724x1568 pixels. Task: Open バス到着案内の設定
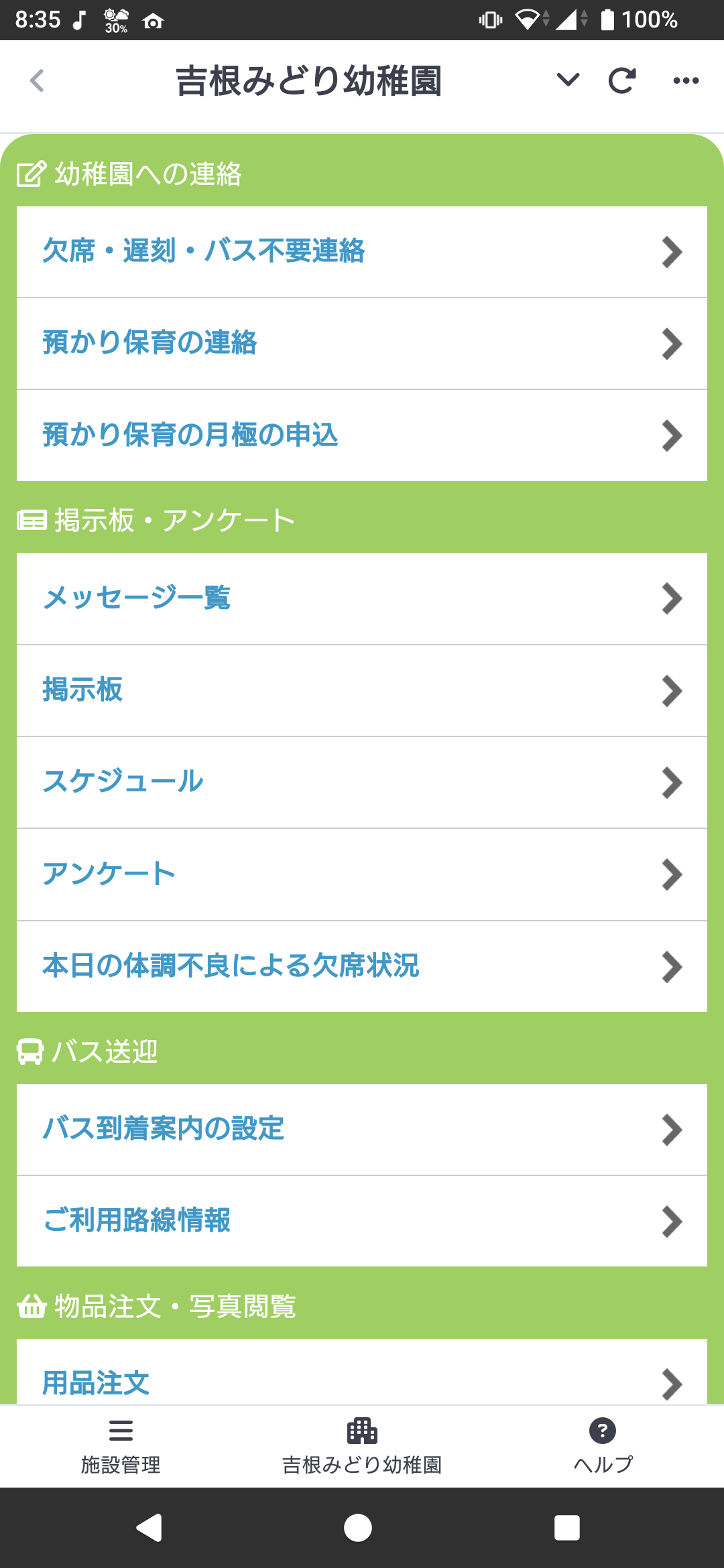coord(362,1129)
